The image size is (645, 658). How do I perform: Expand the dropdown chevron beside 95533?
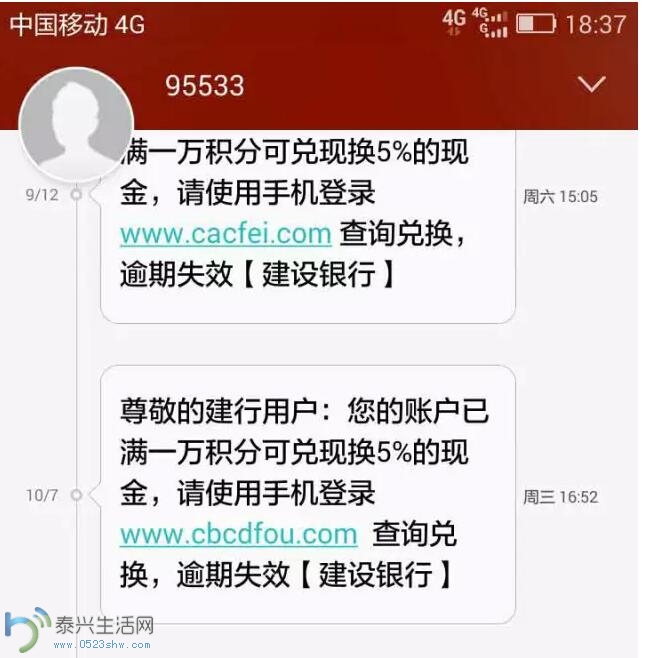[592, 84]
